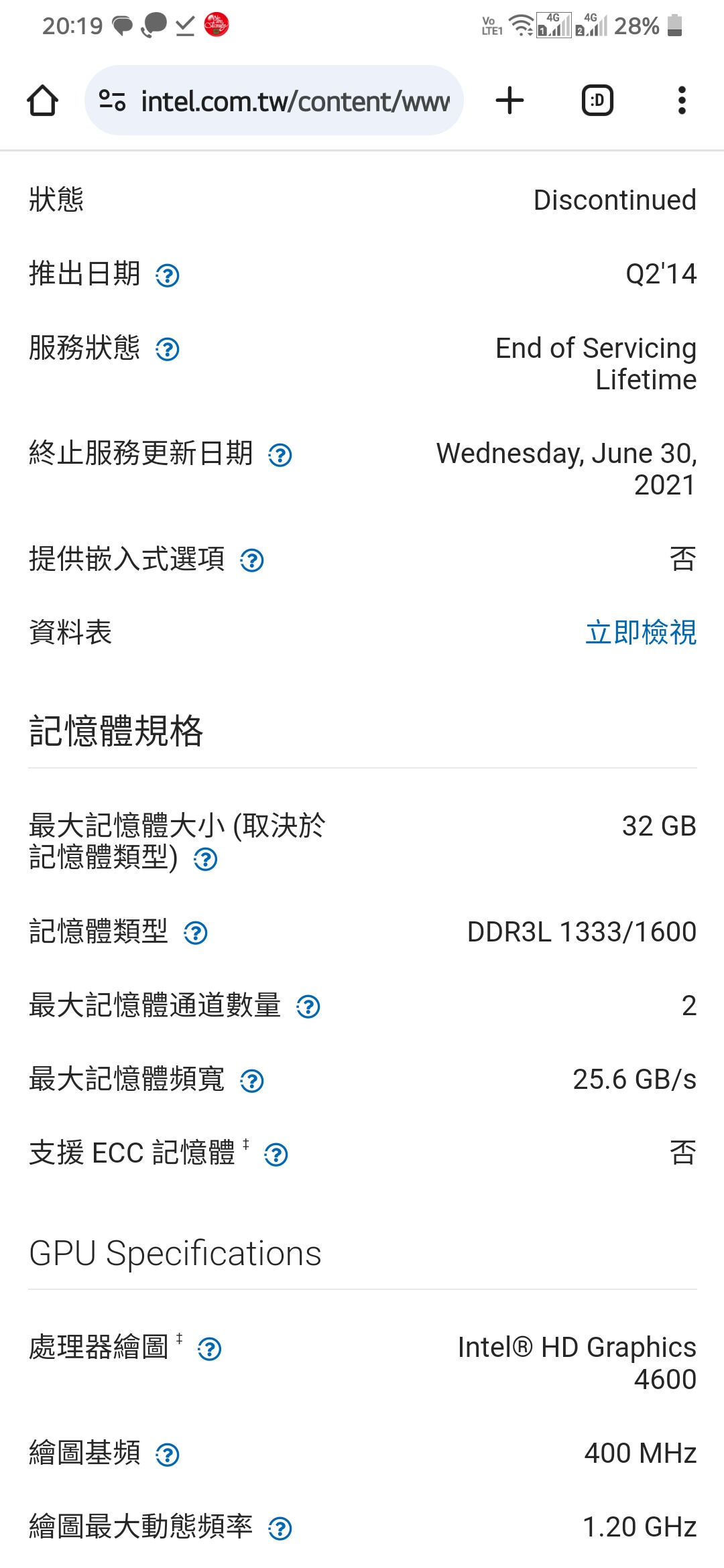Show help for 提供嵌入式選項
This screenshot has width=724, height=1568.
pos(252,560)
